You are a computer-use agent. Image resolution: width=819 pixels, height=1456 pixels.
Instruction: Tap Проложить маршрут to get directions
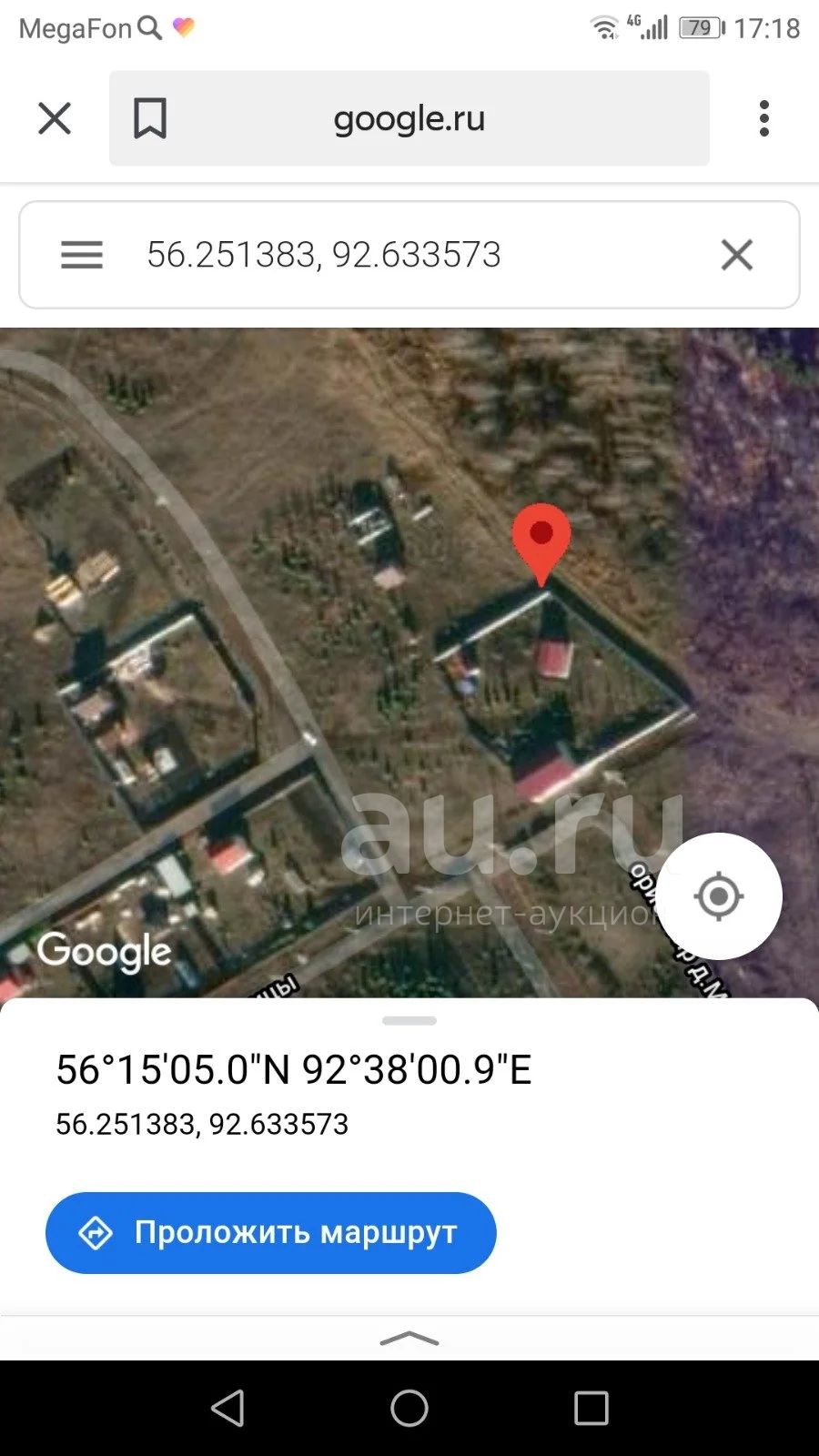pyautogui.click(x=271, y=1233)
